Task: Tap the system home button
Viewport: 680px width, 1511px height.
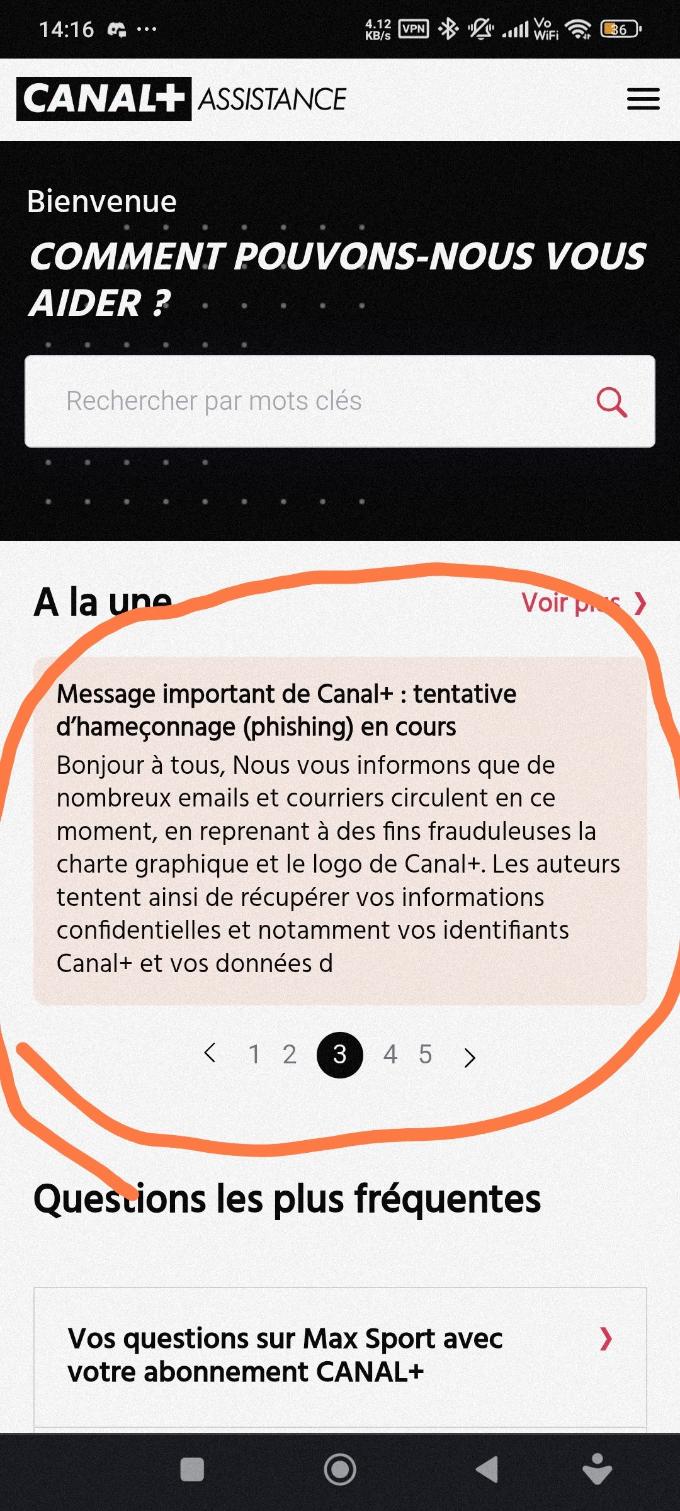Action: (340, 1469)
